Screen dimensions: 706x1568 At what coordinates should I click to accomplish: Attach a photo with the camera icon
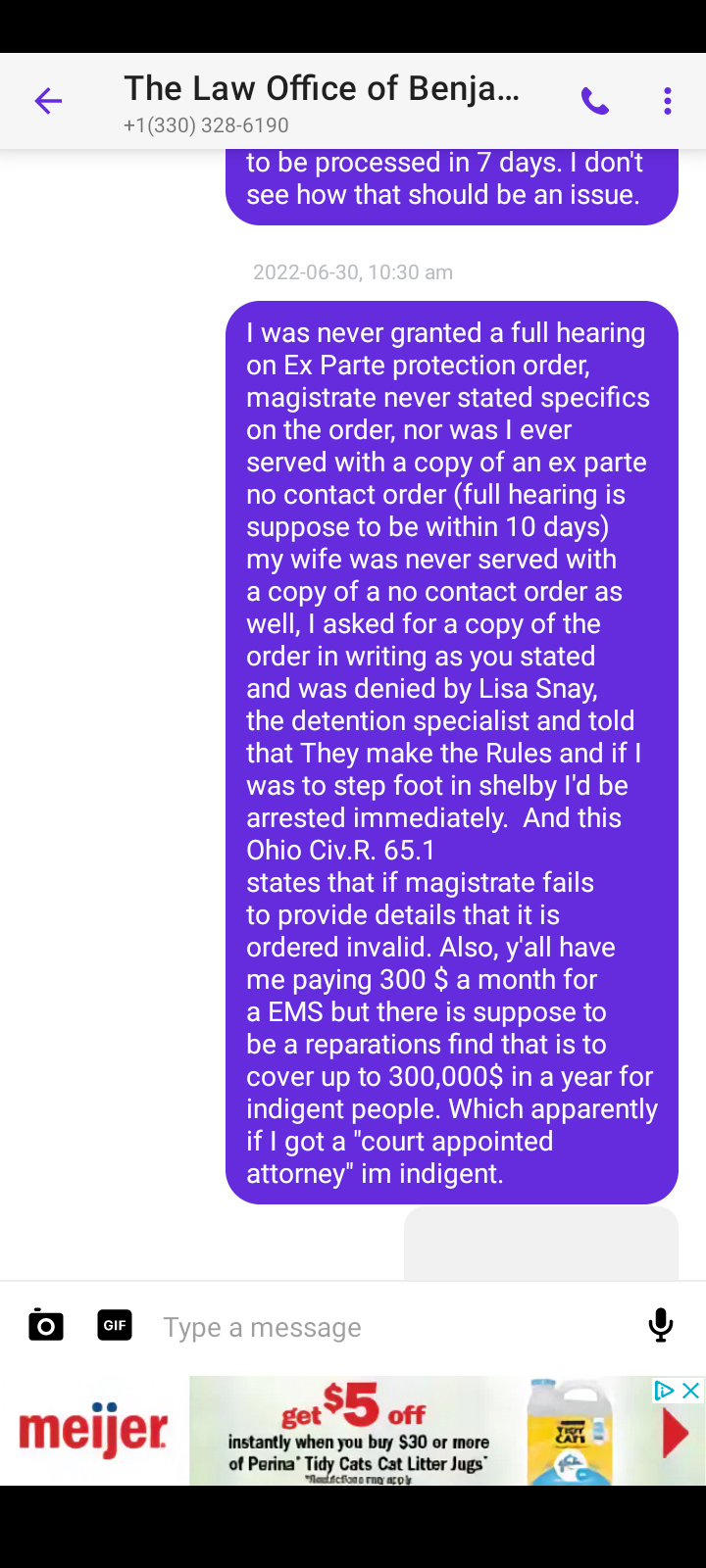click(x=46, y=1325)
